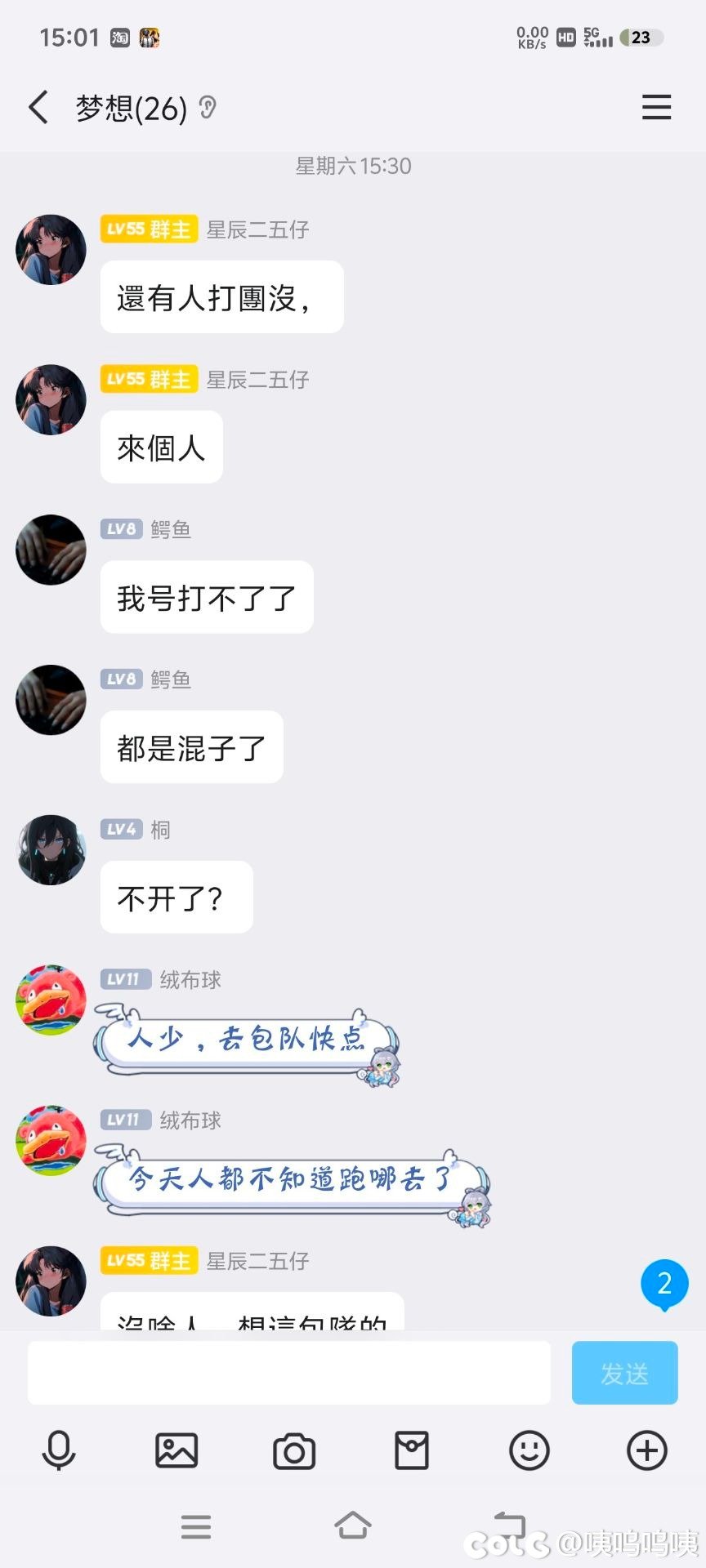Open recent apps from the navigation bar
Screen dimensions: 706x1568
(196, 1526)
